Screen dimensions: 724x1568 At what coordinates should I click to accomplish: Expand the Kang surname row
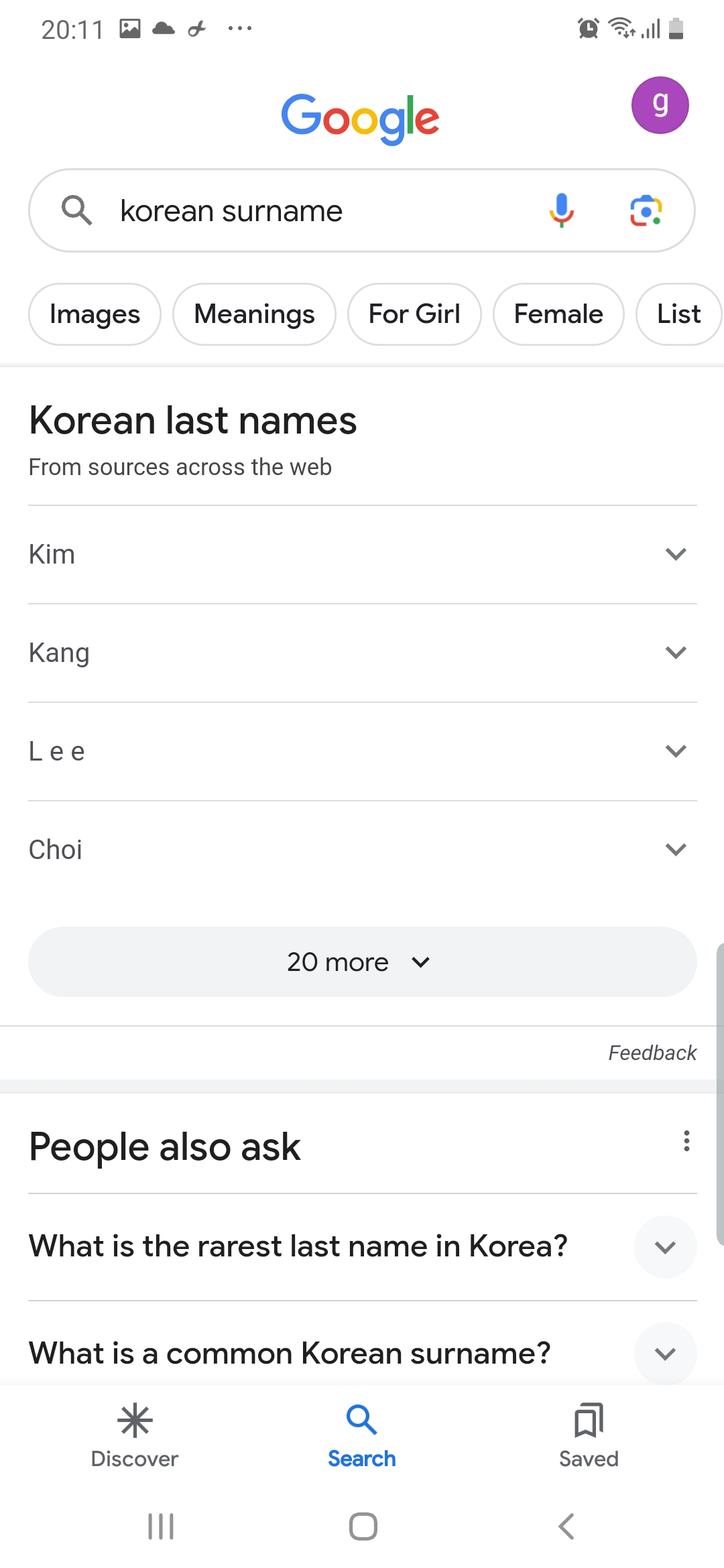(362, 653)
